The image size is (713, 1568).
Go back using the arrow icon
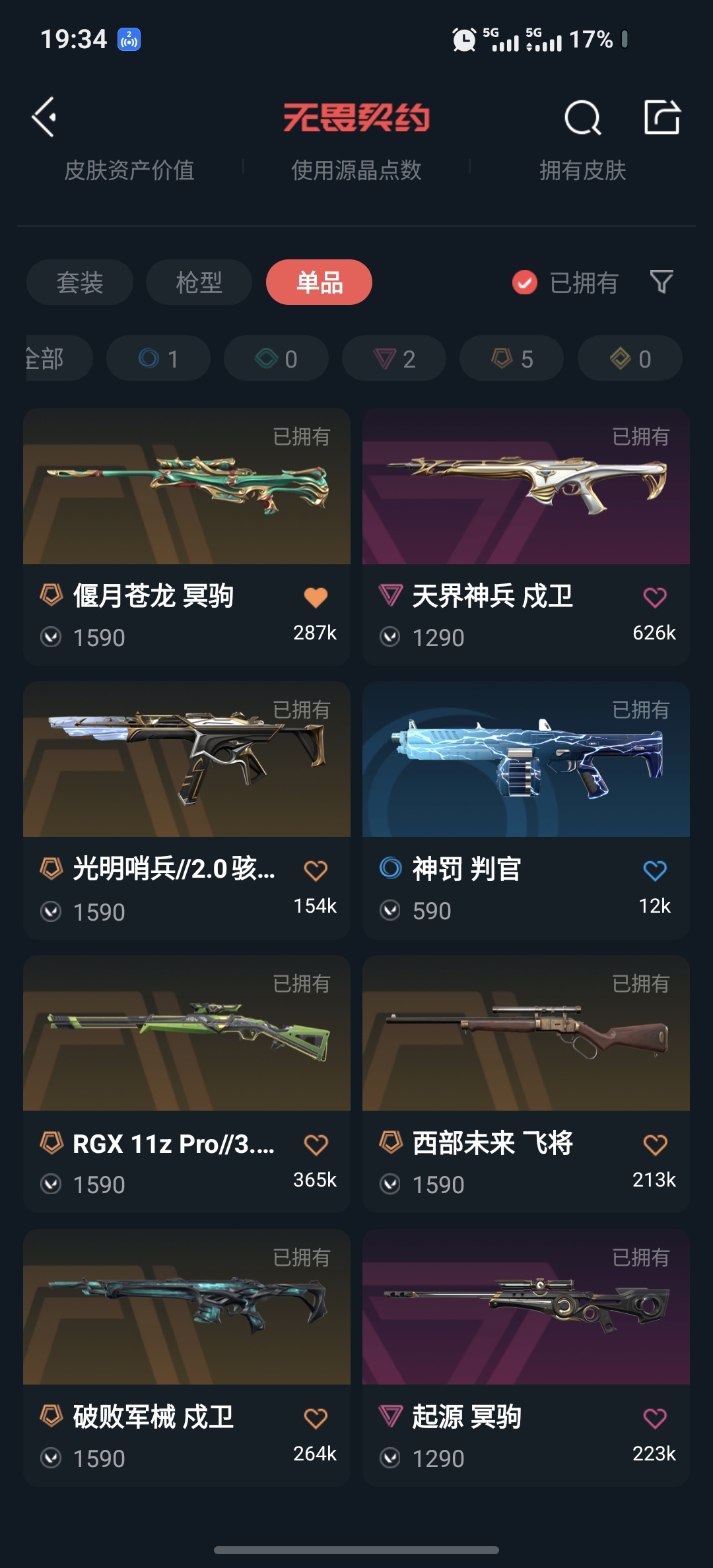coord(44,117)
